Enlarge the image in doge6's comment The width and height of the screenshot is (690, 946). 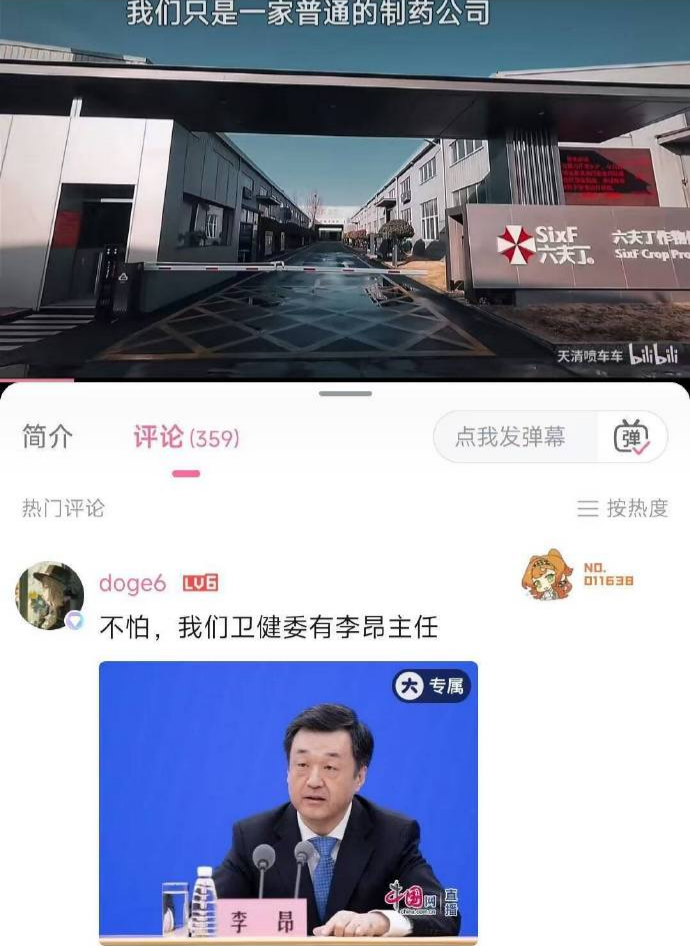[x=288, y=800]
